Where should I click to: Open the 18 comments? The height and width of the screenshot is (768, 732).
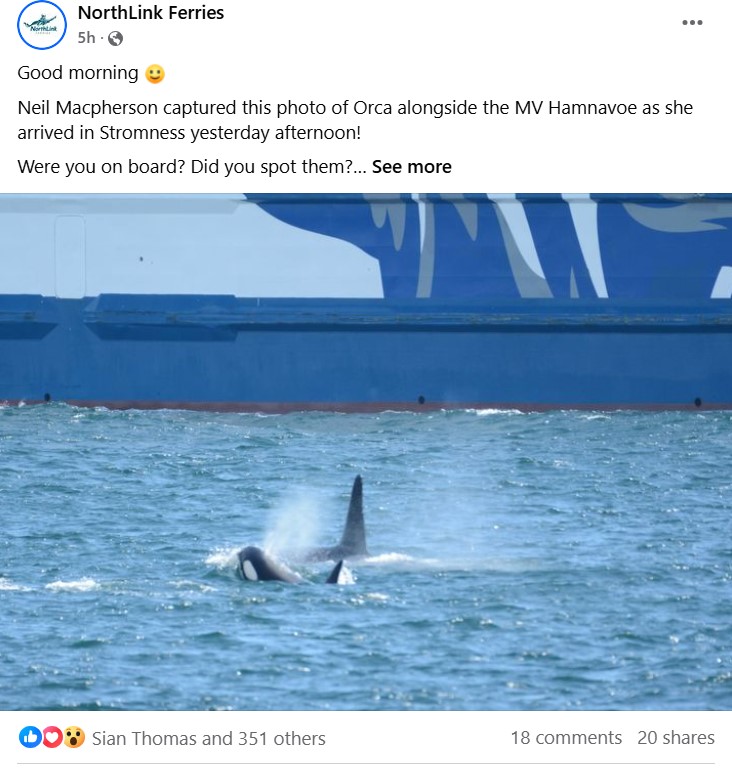pos(566,738)
